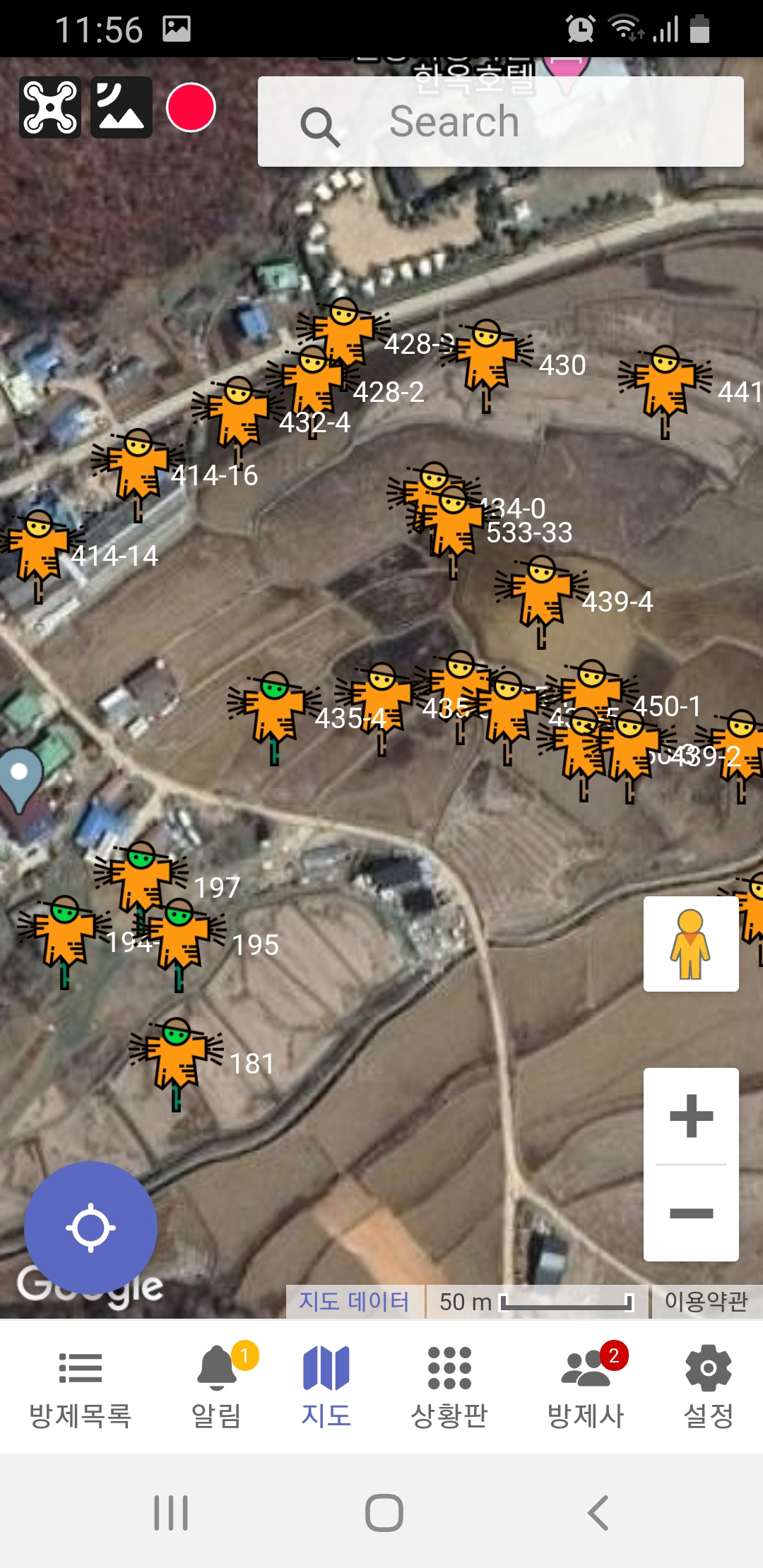The width and height of the screenshot is (763, 1568).
Task: Open the terrain map layer icon
Action: coord(122,107)
